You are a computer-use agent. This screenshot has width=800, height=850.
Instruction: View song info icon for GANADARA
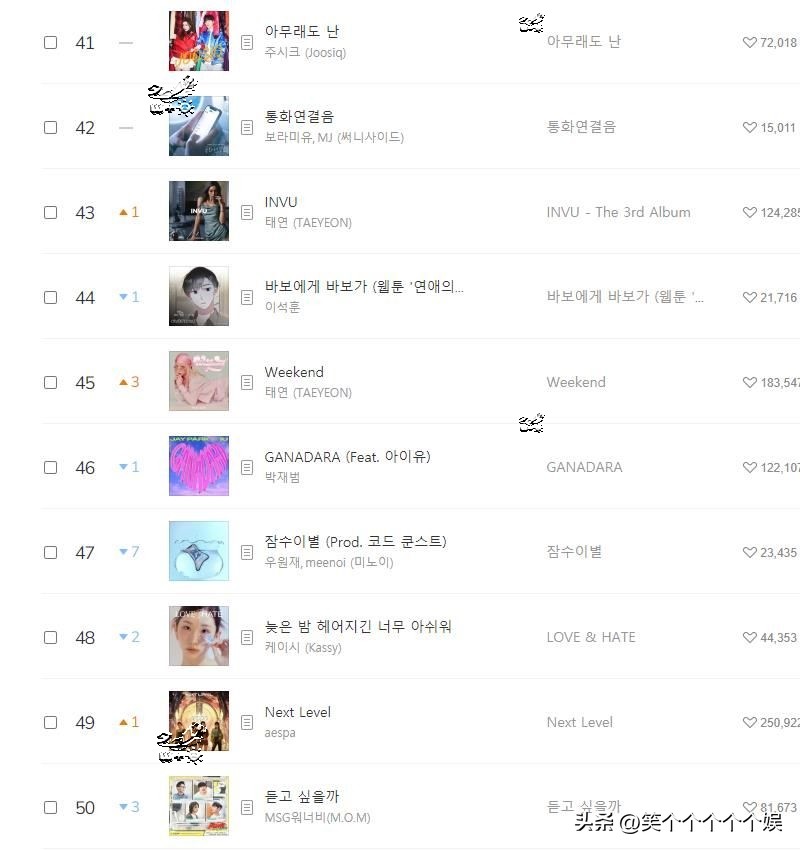click(x=247, y=467)
